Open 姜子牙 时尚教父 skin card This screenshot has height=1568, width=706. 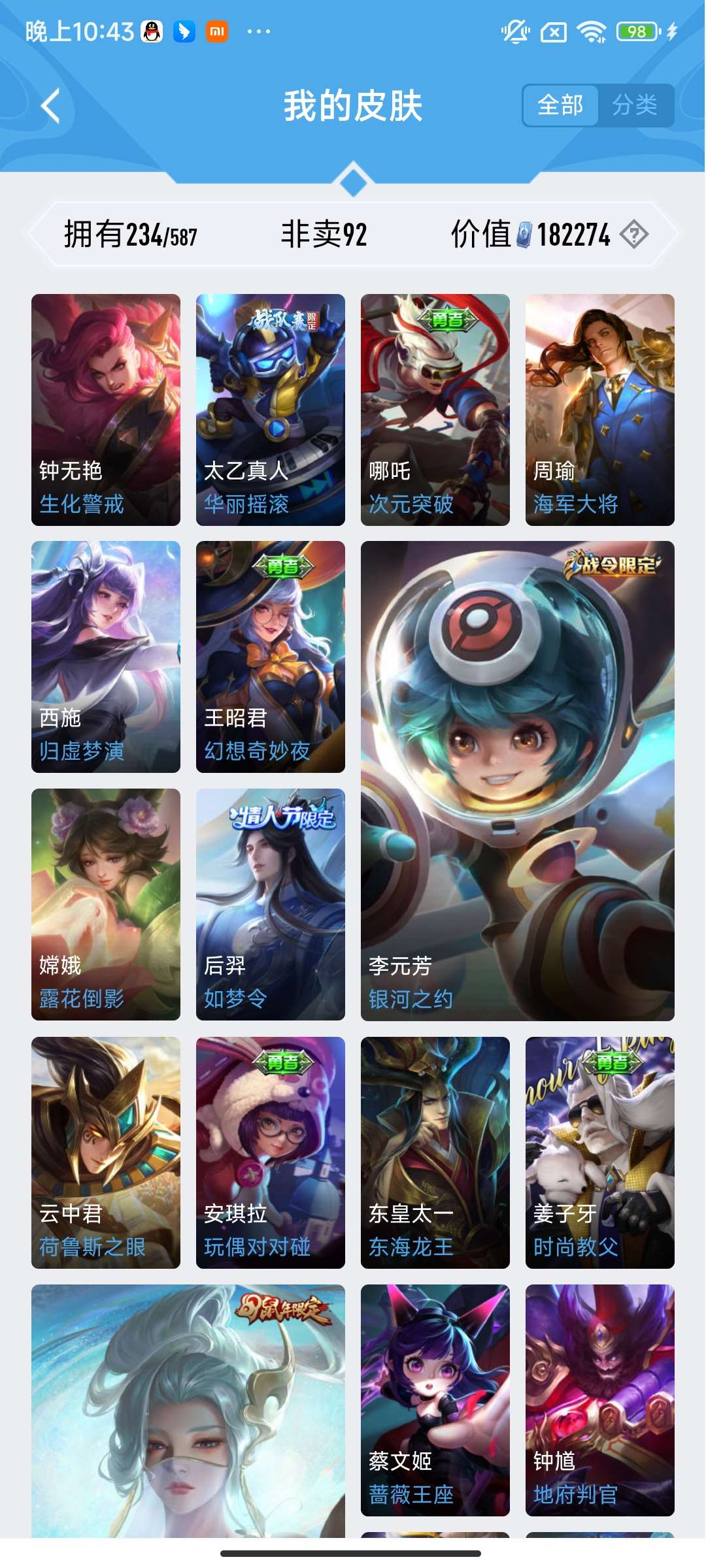(x=600, y=1152)
